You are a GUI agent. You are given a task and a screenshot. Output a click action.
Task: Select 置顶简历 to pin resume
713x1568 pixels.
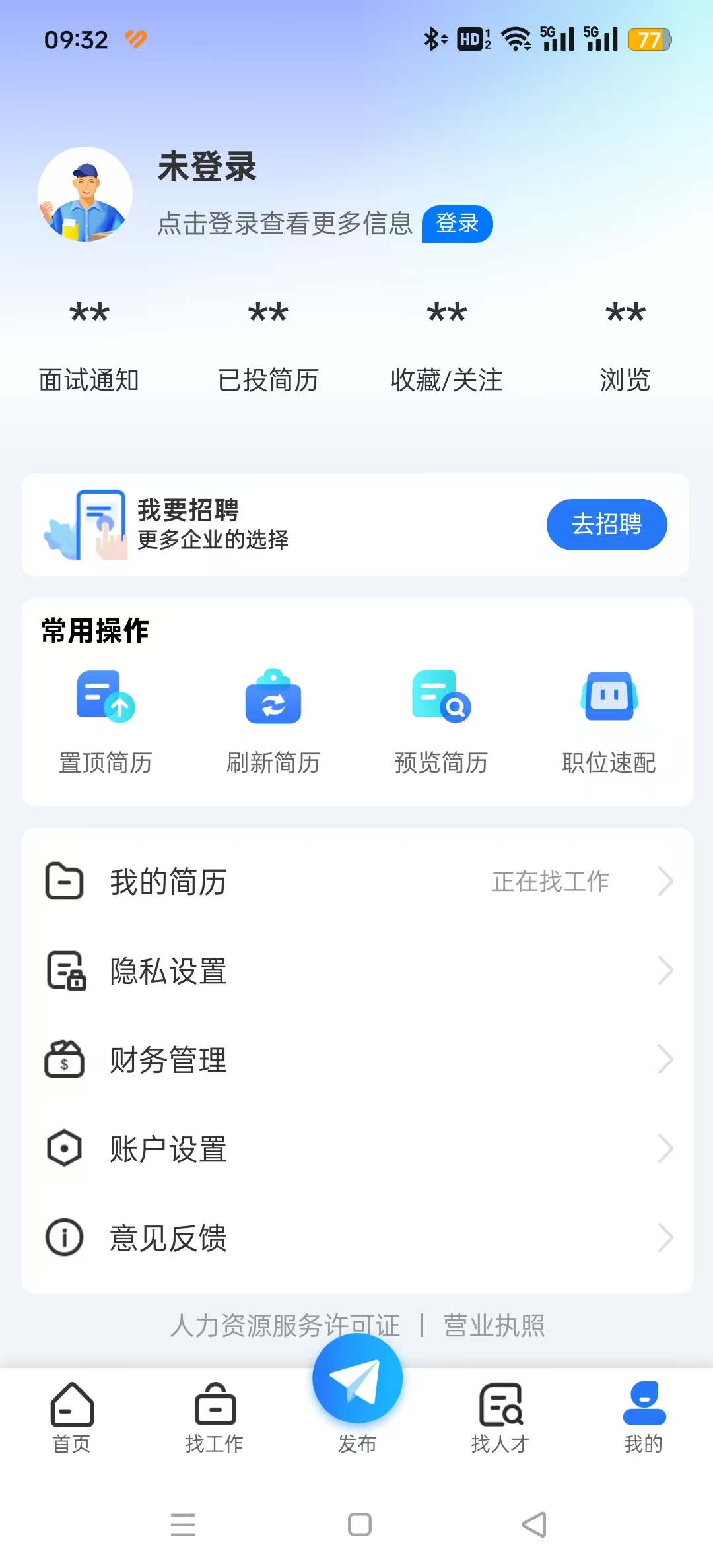pos(106,723)
